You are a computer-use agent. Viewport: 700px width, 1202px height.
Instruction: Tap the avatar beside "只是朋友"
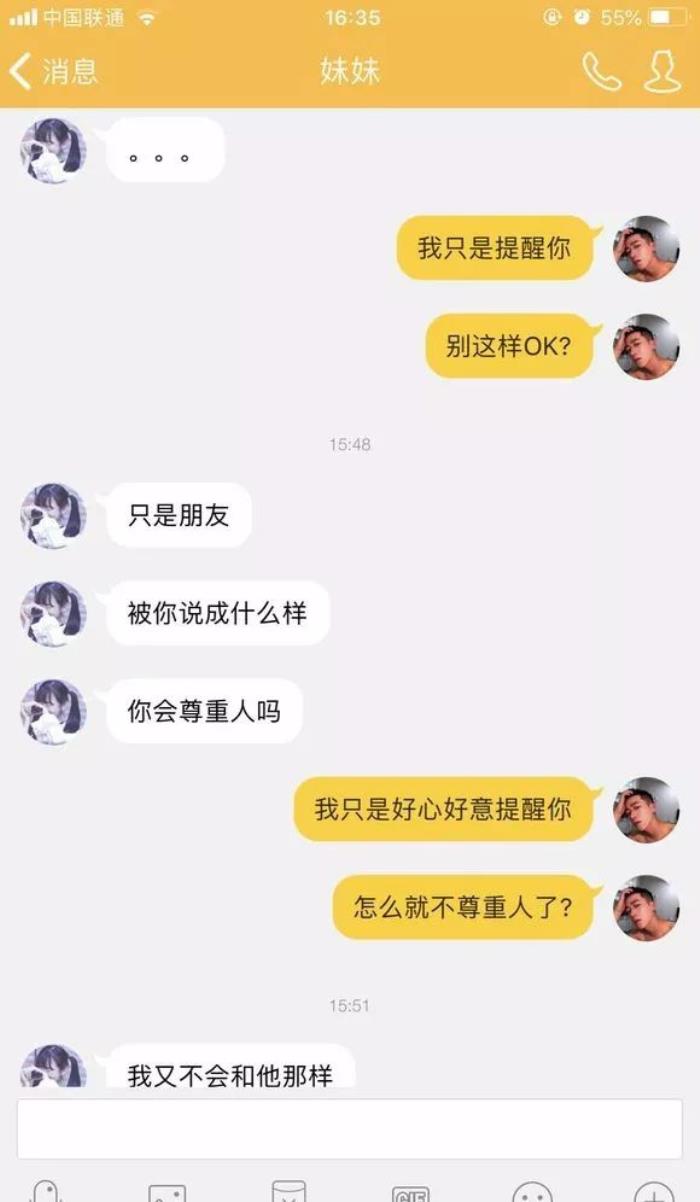[x=53, y=516]
